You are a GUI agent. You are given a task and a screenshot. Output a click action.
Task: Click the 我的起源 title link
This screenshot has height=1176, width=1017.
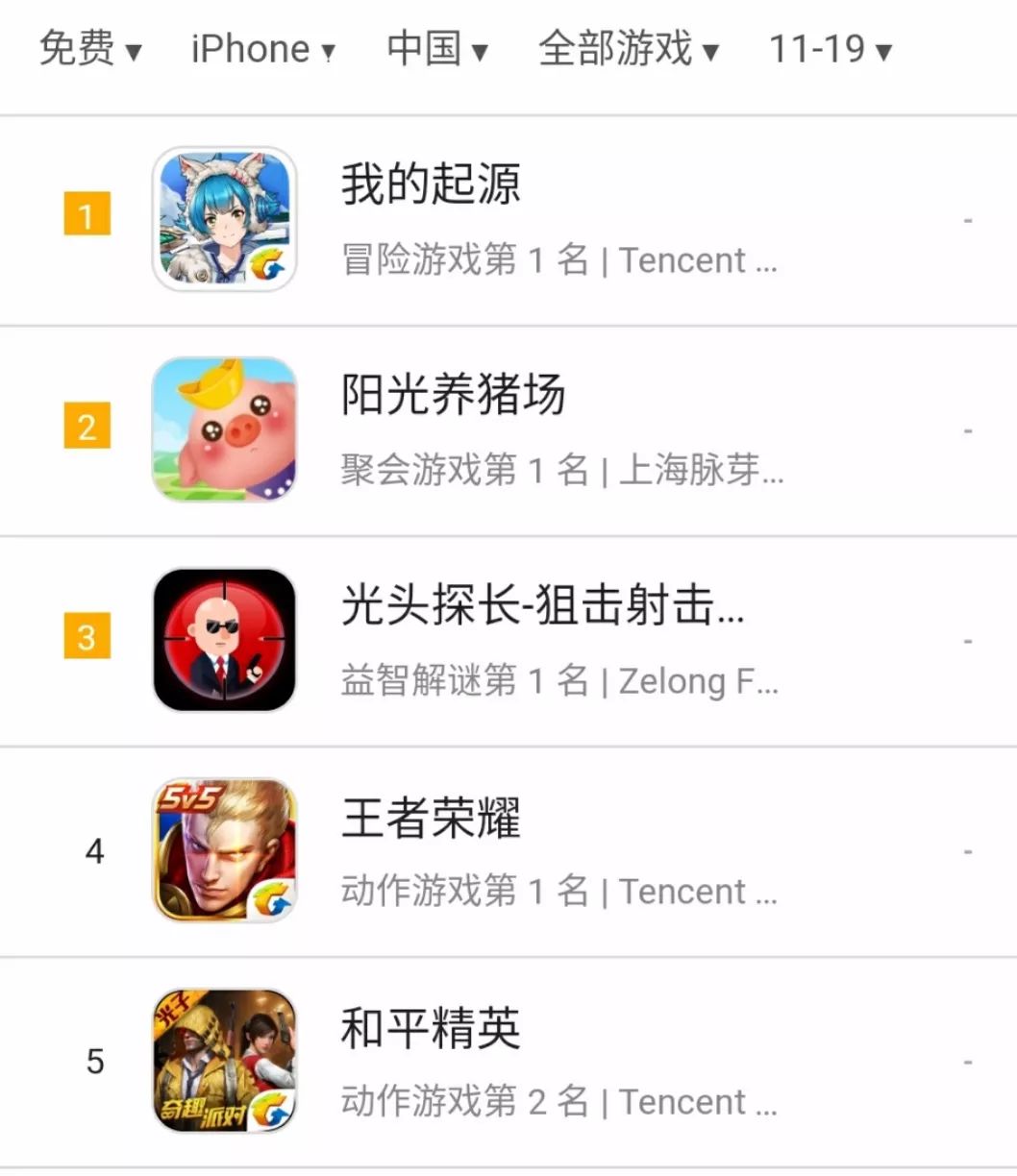coord(430,186)
